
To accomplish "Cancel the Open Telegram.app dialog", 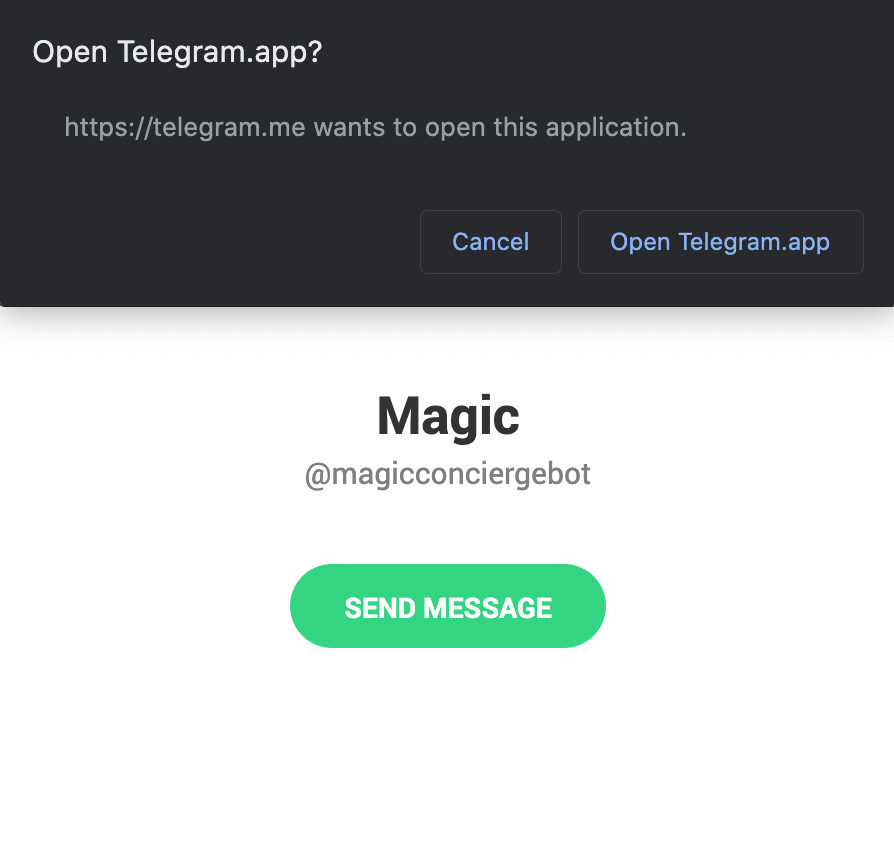I will coord(490,242).
